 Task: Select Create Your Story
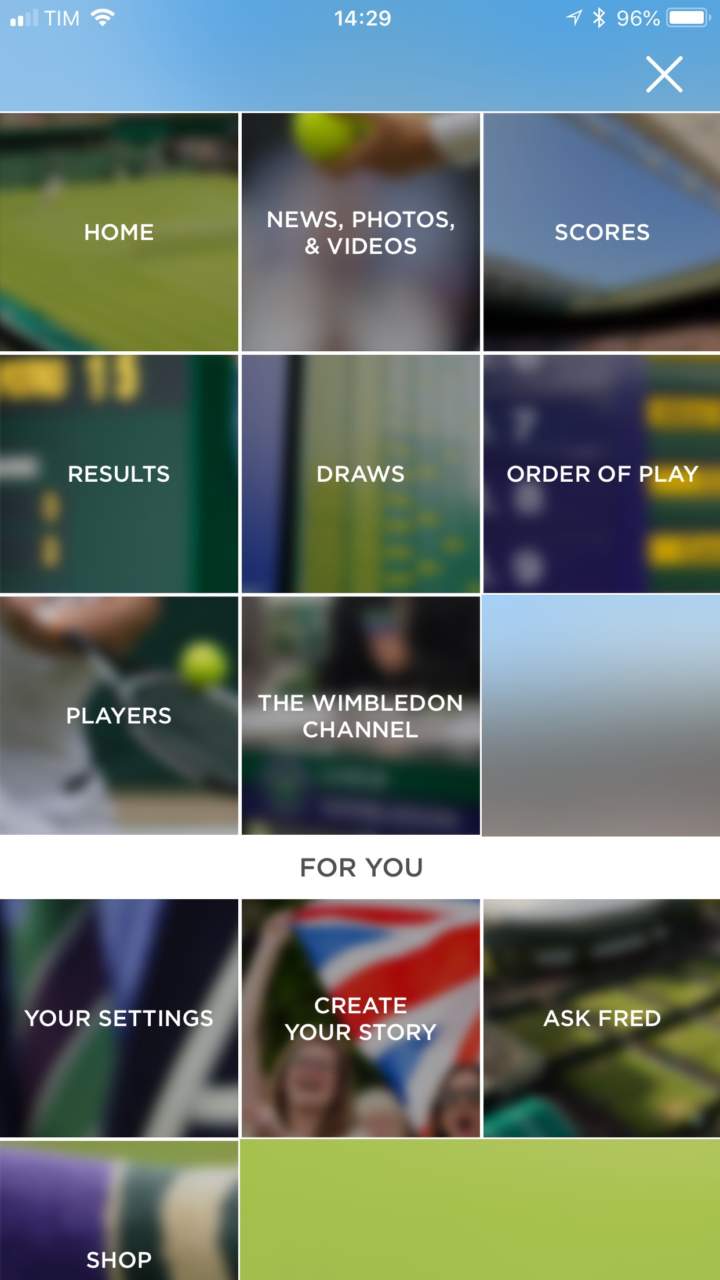coord(360,1018)
